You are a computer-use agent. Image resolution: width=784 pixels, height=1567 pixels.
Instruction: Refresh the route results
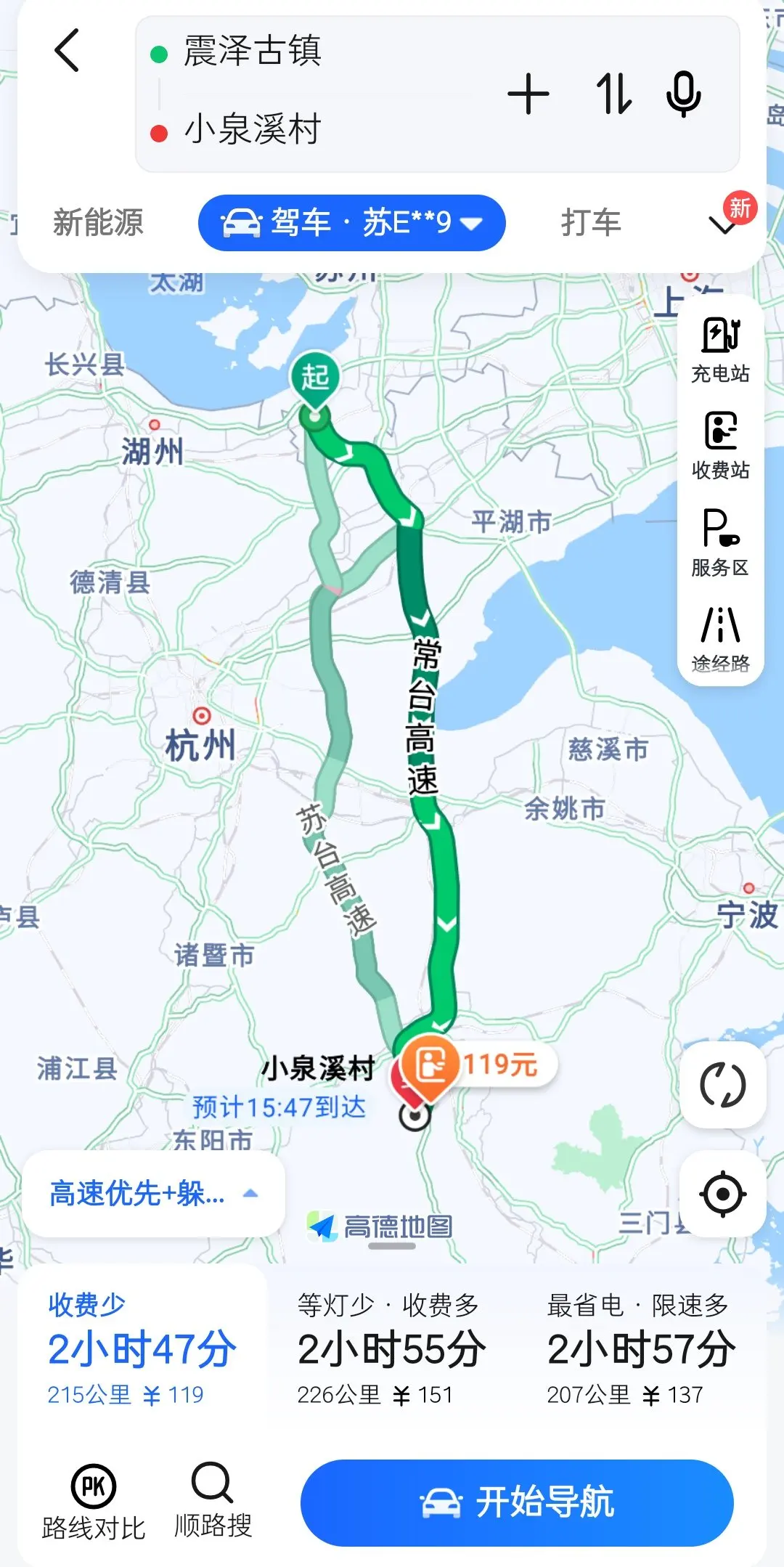723,1085
